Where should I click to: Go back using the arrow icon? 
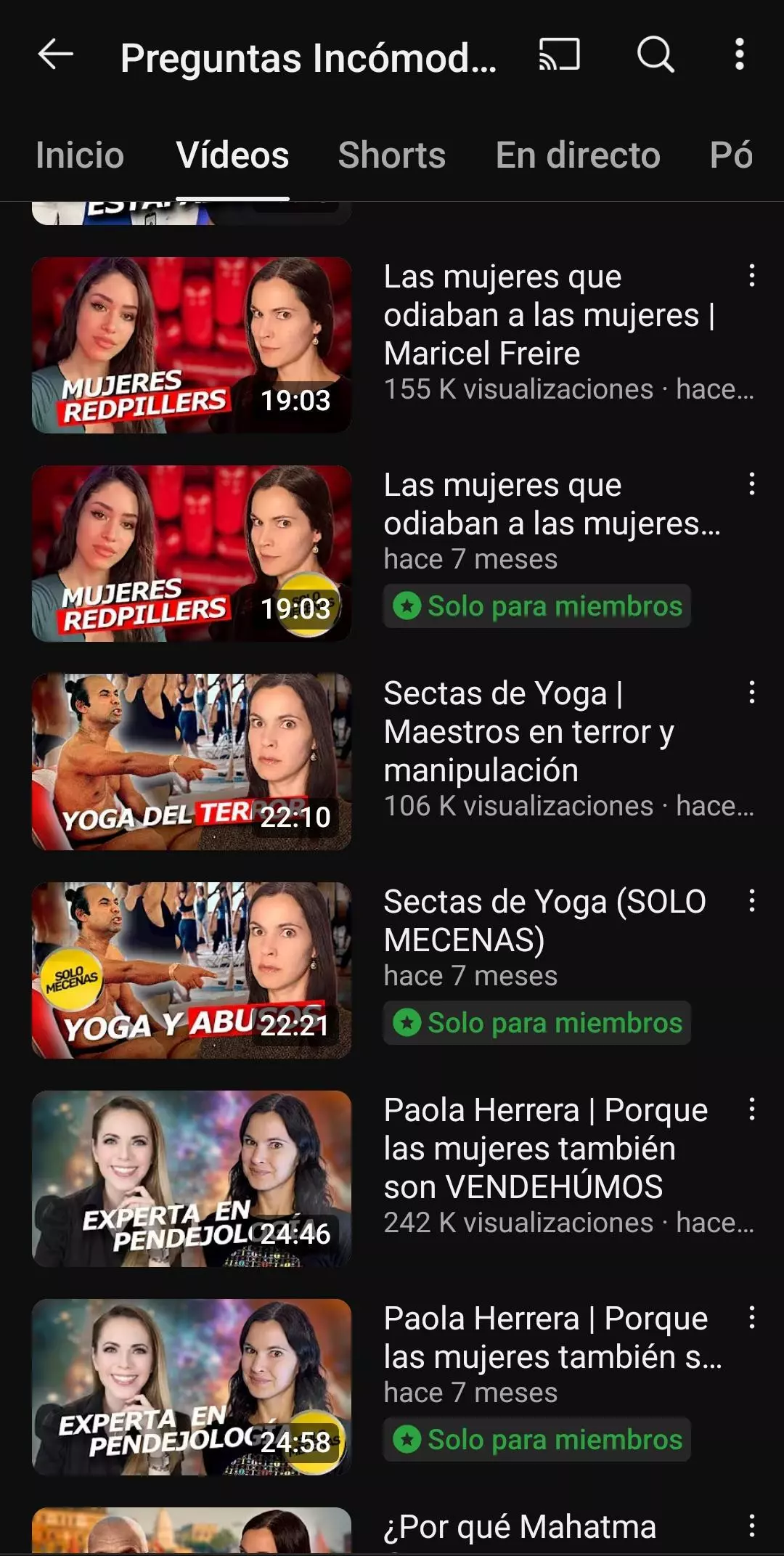55,54
